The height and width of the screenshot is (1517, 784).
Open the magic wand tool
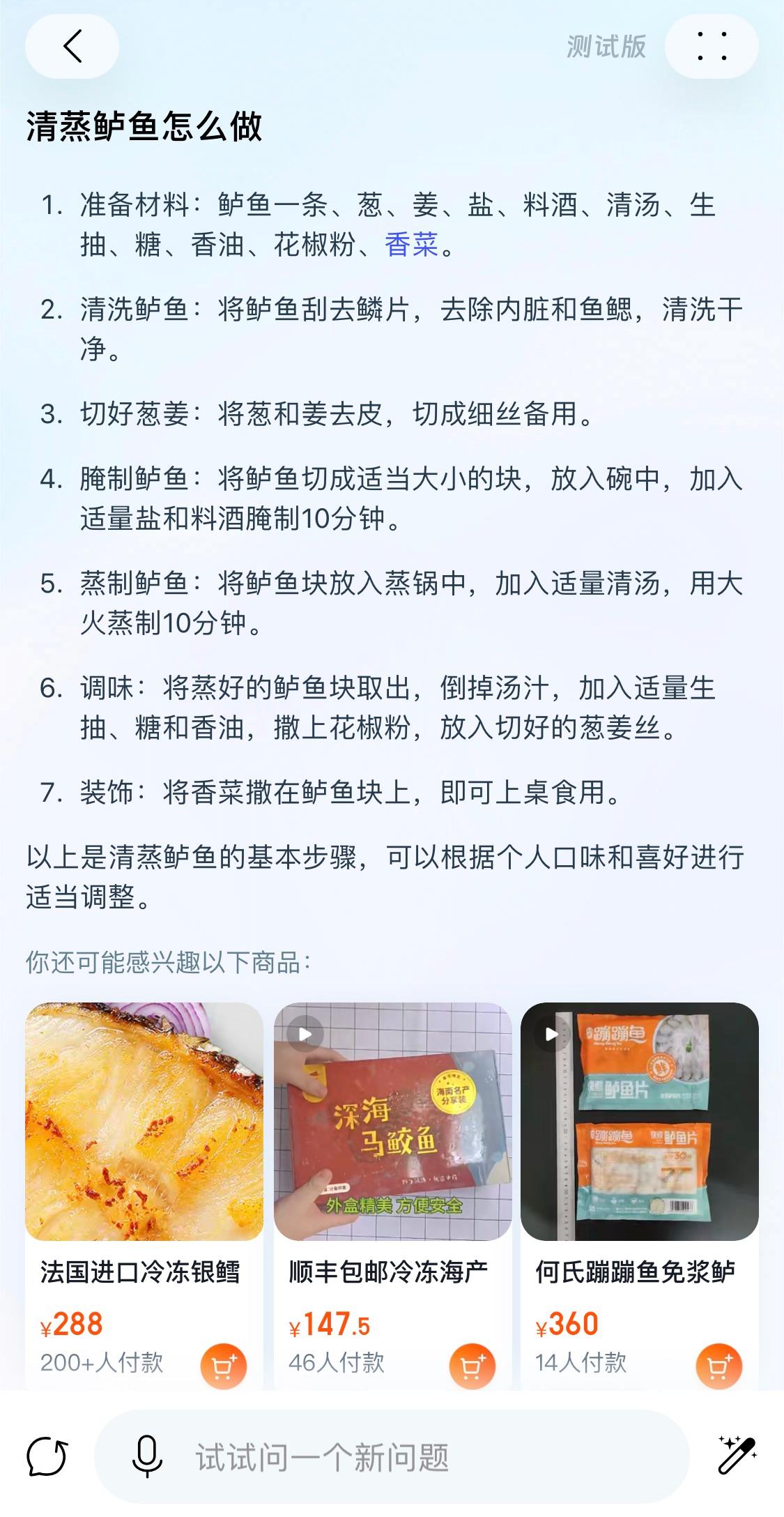(737, 1455)
